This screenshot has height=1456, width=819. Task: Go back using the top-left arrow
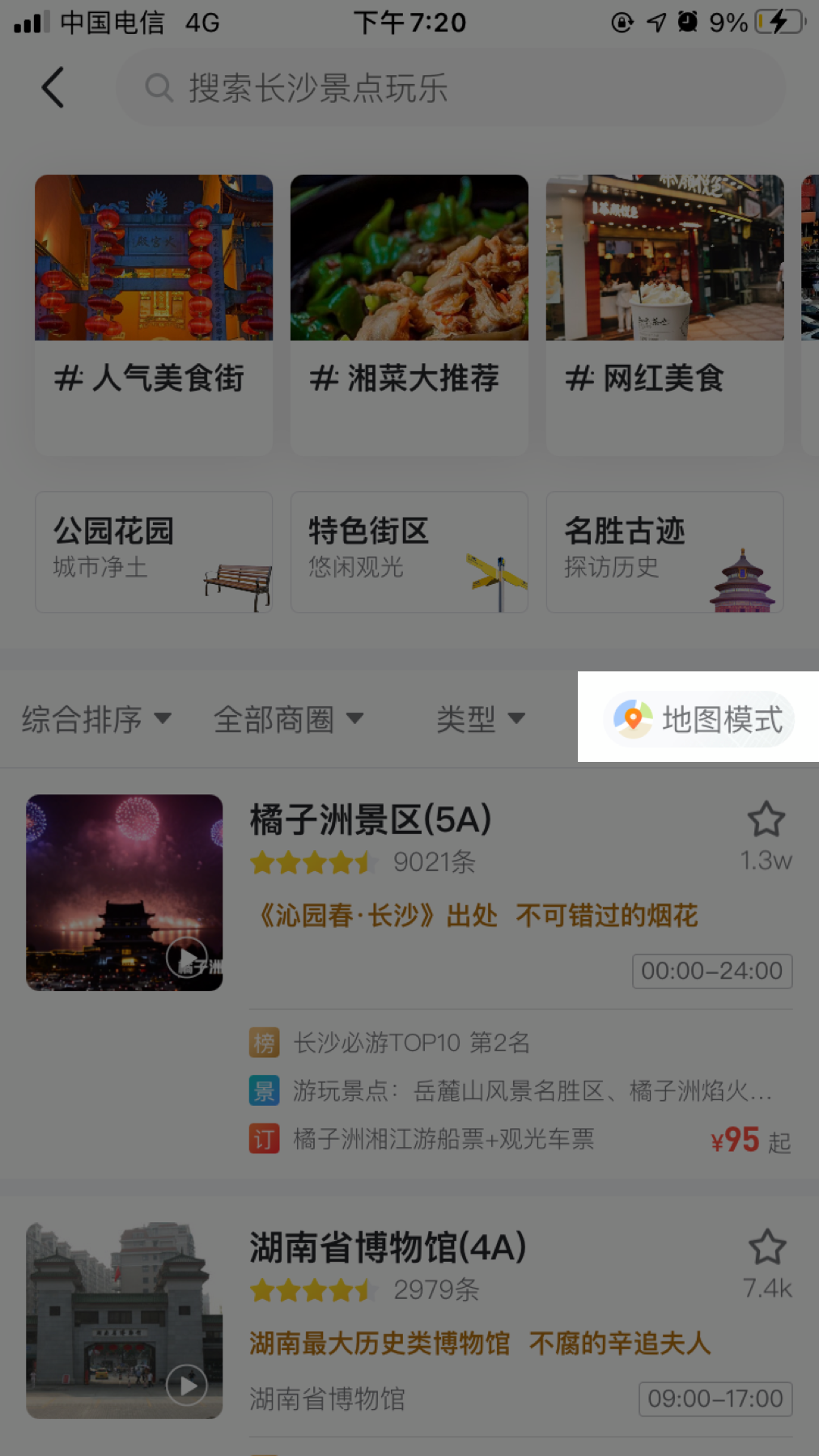point(53,87)
